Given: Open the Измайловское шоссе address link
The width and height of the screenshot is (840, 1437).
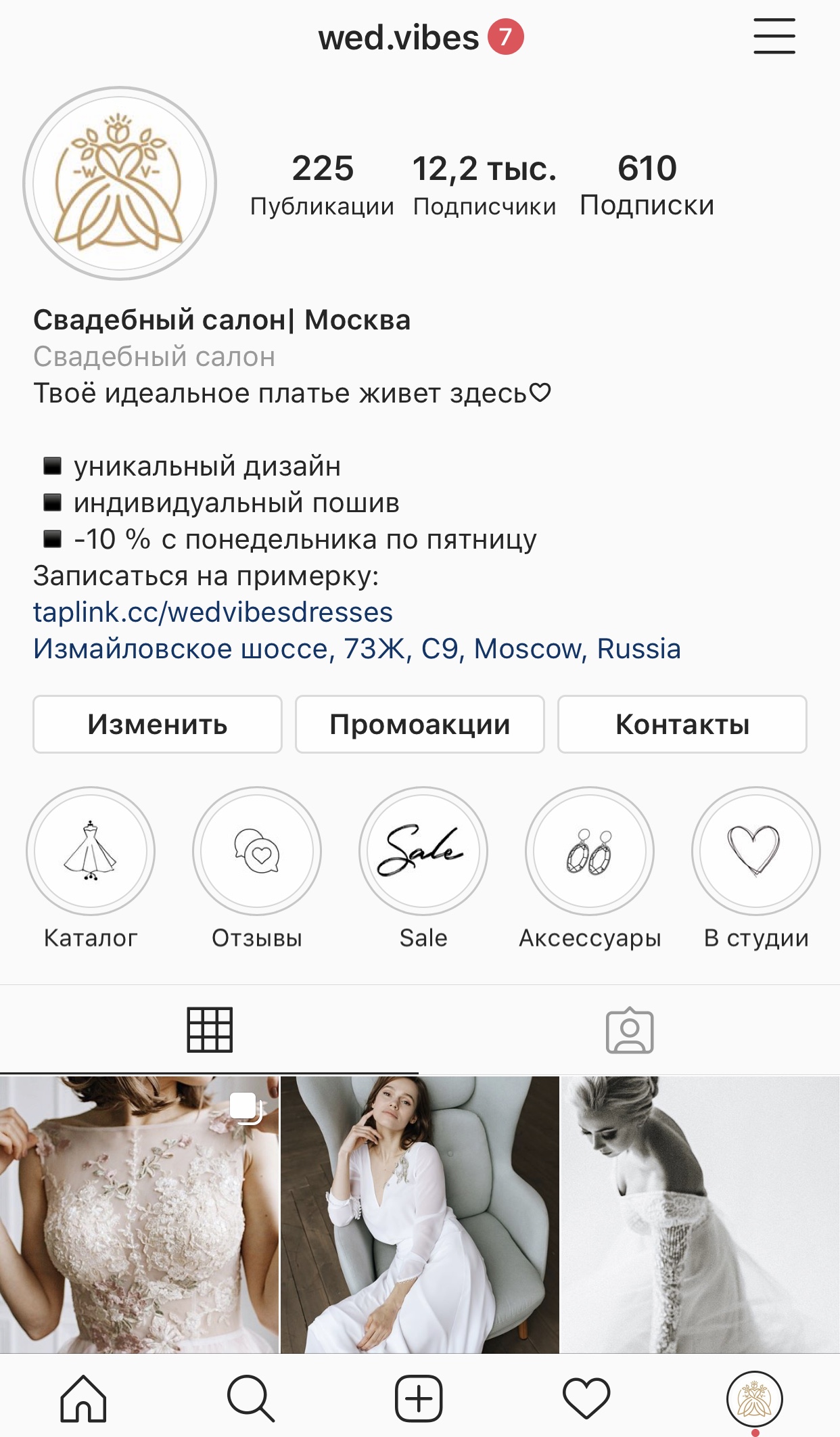Looking at the screenshot, I should coord(356,649).
